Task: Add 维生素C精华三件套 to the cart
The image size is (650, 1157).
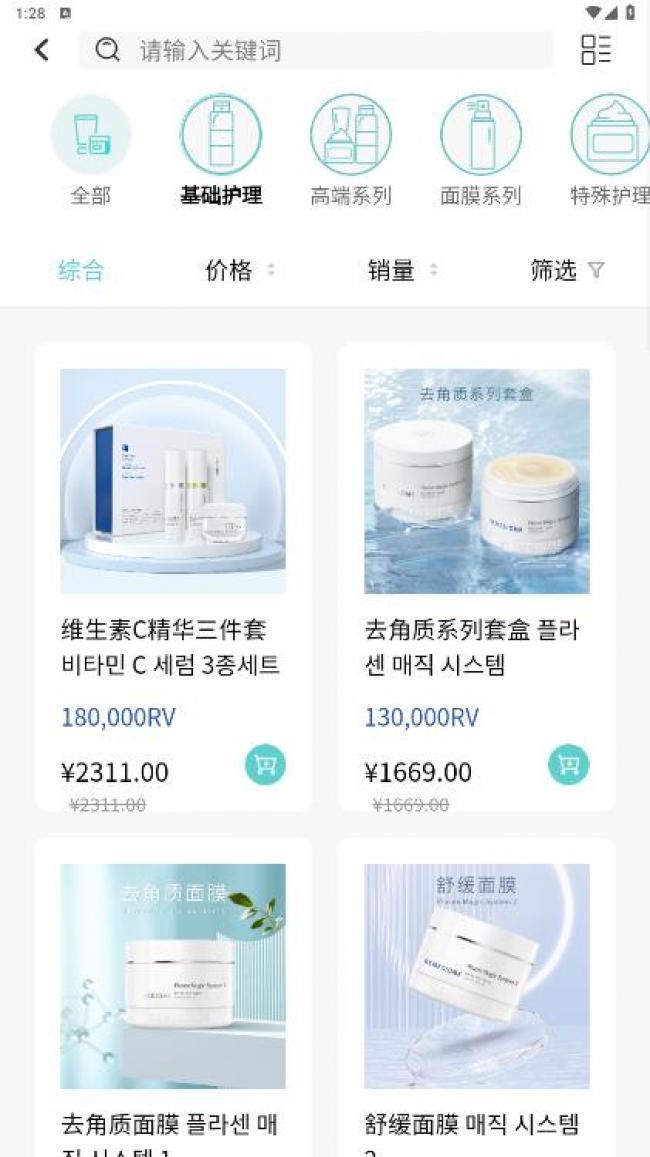Action: (265, 764)
